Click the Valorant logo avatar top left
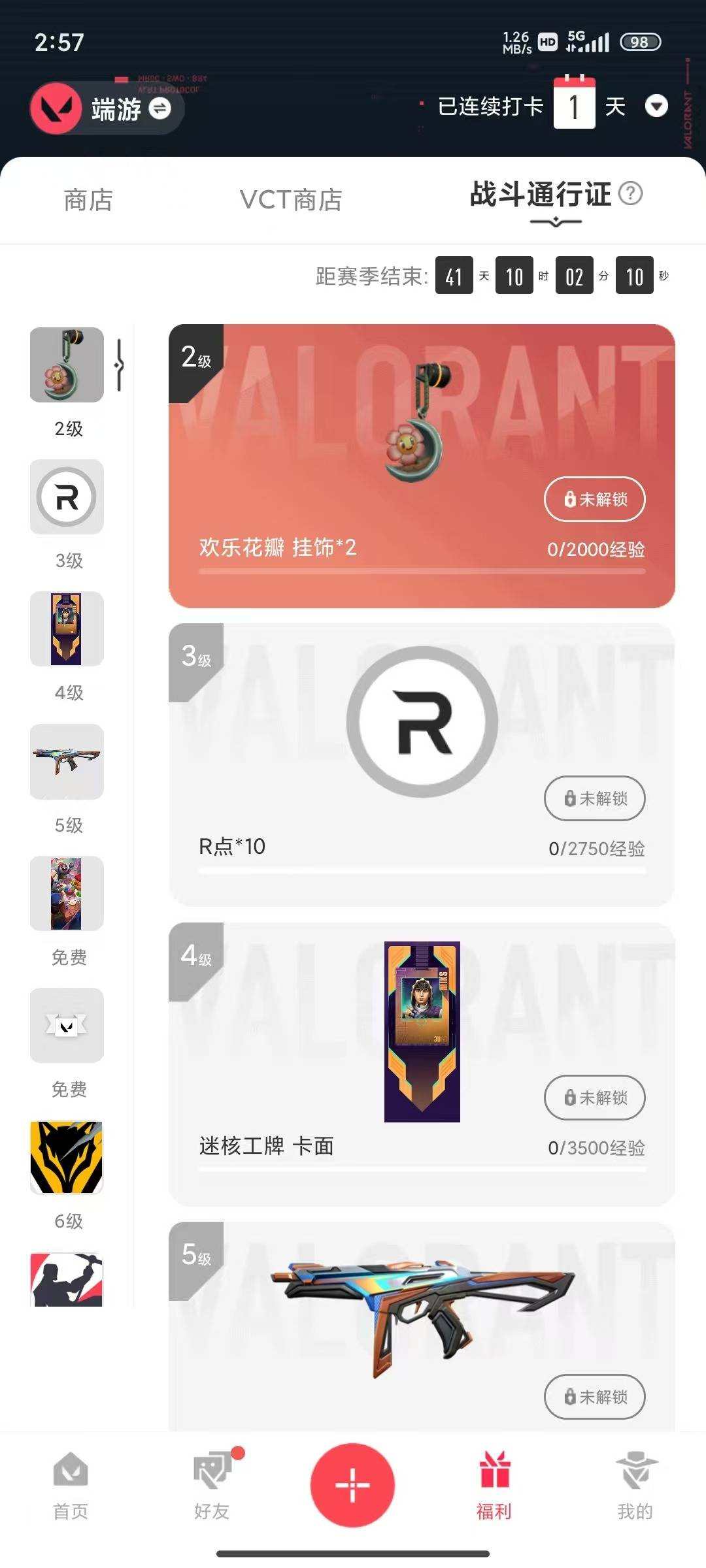 point(56,108)
